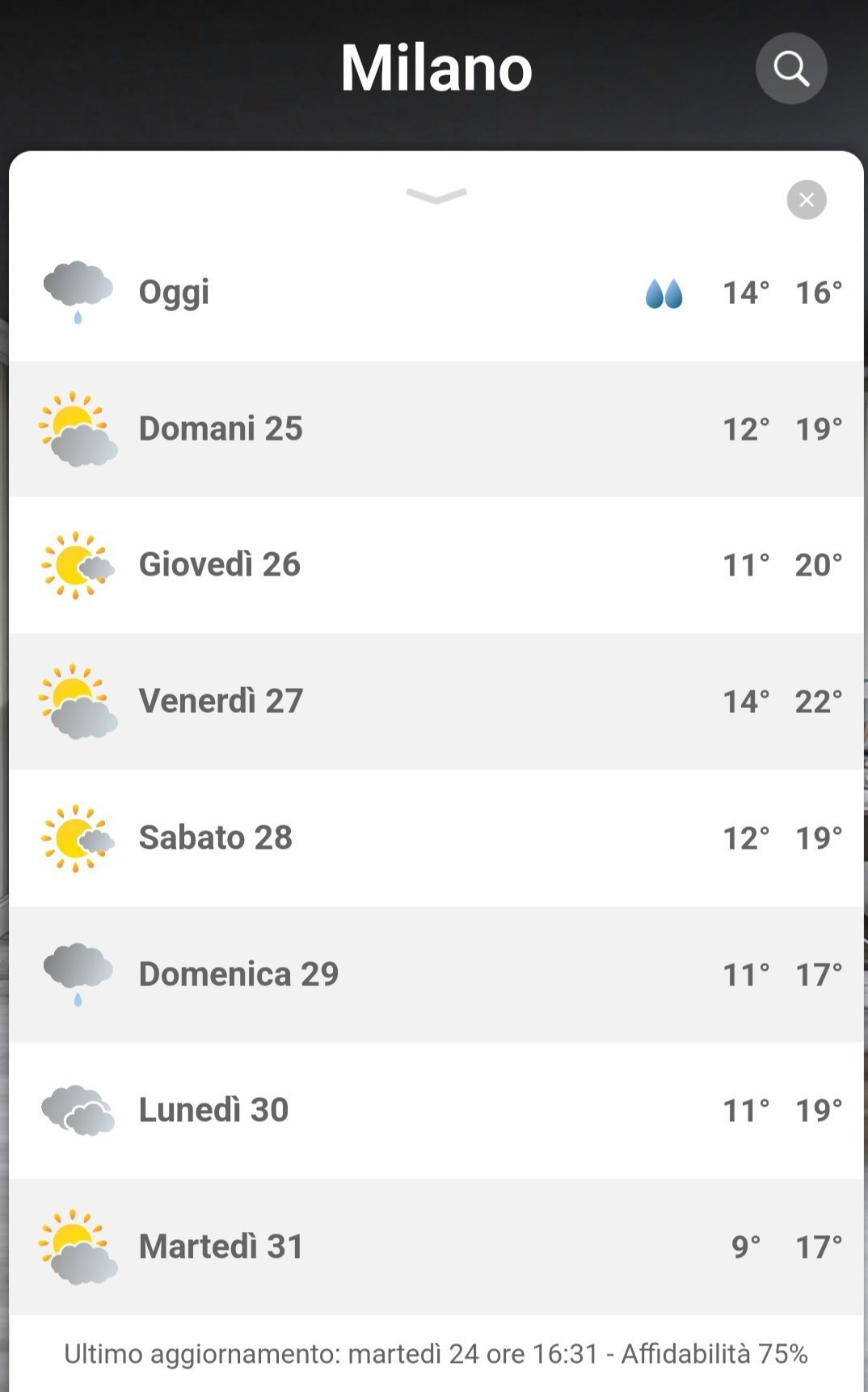The image size is (868, 1392).
Task: Tap the Lunedì 30 forecast row
Action: [436, 1110]
